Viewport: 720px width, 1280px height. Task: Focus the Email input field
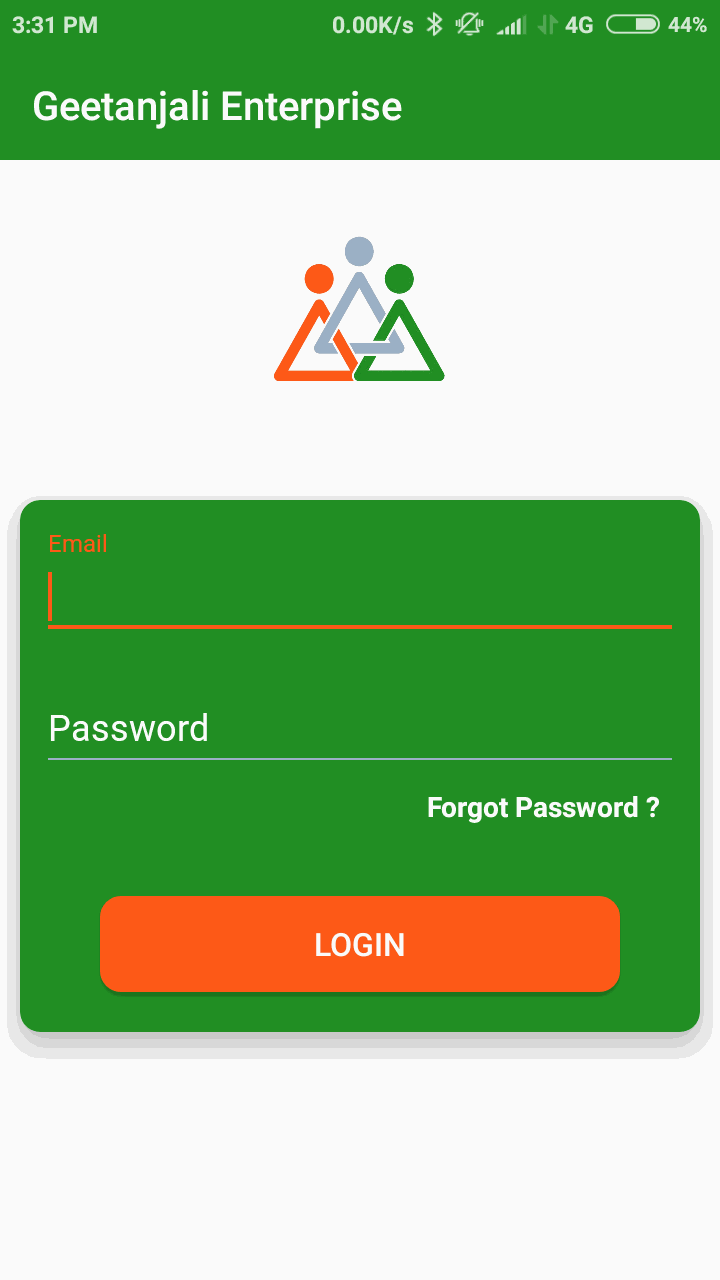360,598
